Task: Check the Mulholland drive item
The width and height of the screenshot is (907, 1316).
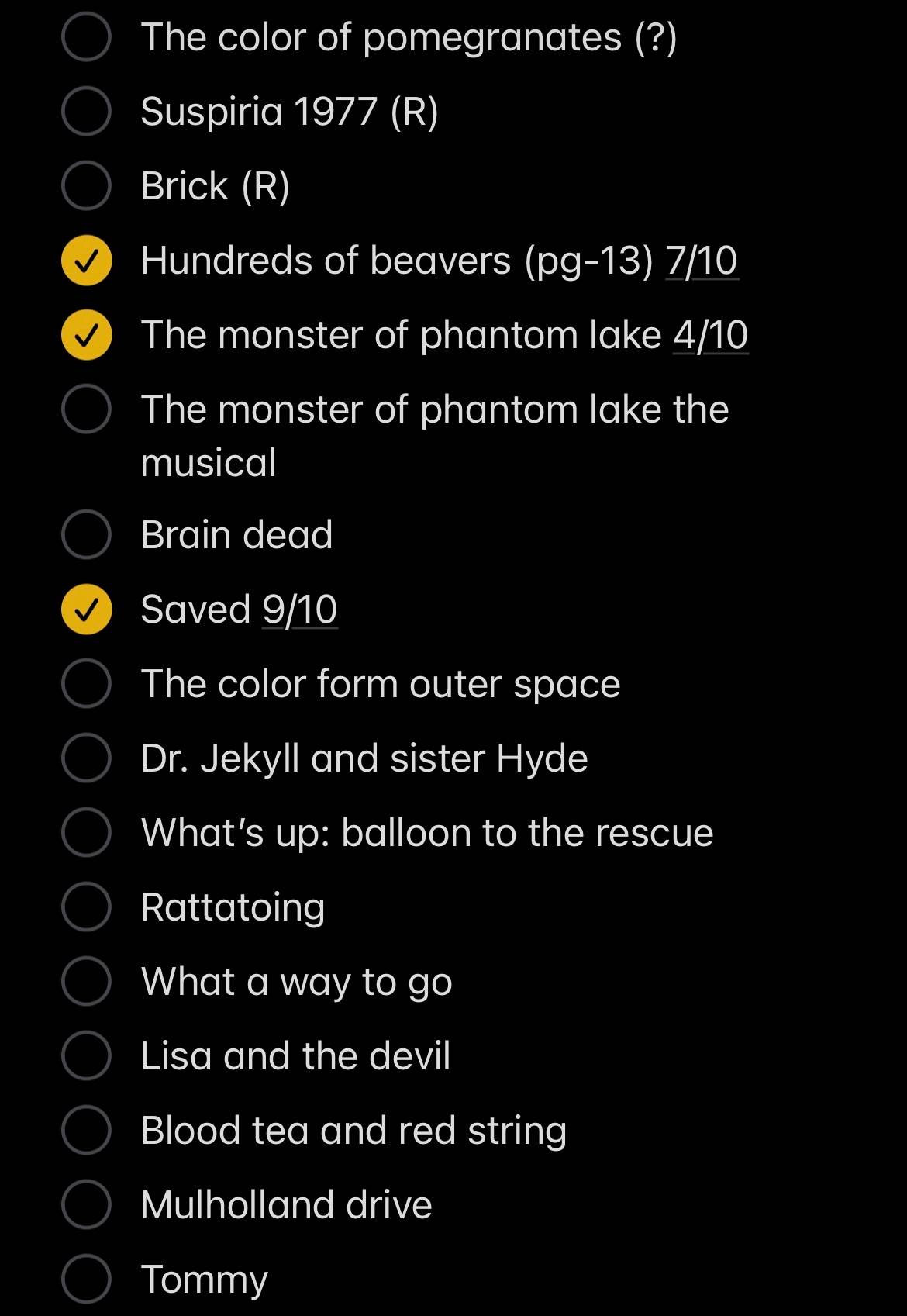Action: point(86,1204)
